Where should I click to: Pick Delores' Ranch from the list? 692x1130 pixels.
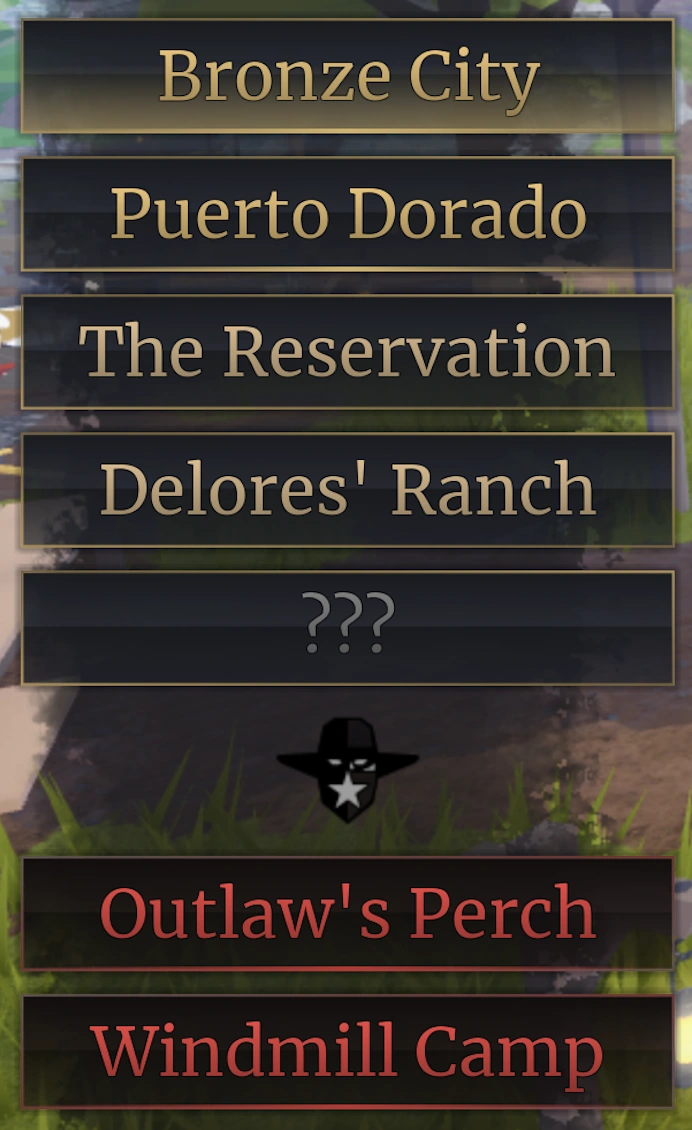point(347,489)
